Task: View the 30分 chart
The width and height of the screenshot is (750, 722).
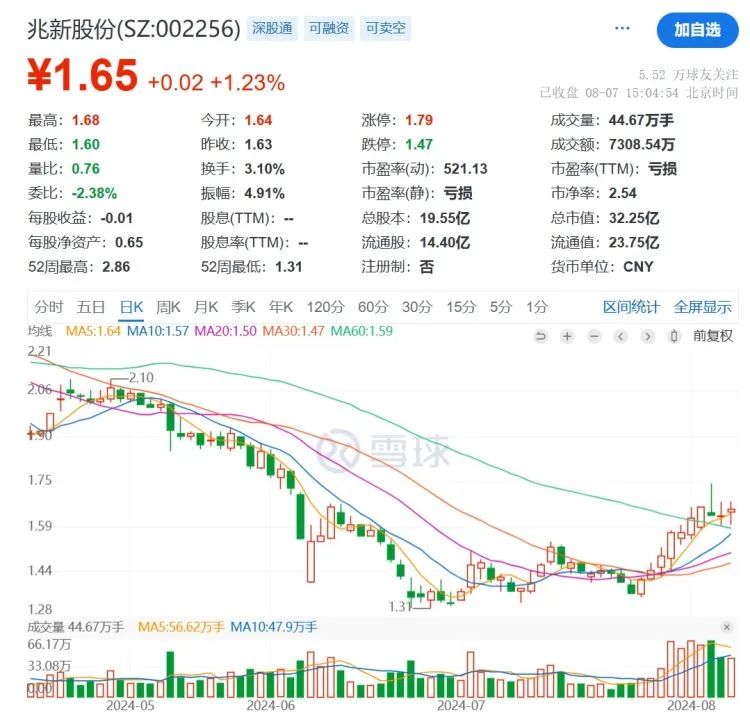Action: (x=417, y=307)
